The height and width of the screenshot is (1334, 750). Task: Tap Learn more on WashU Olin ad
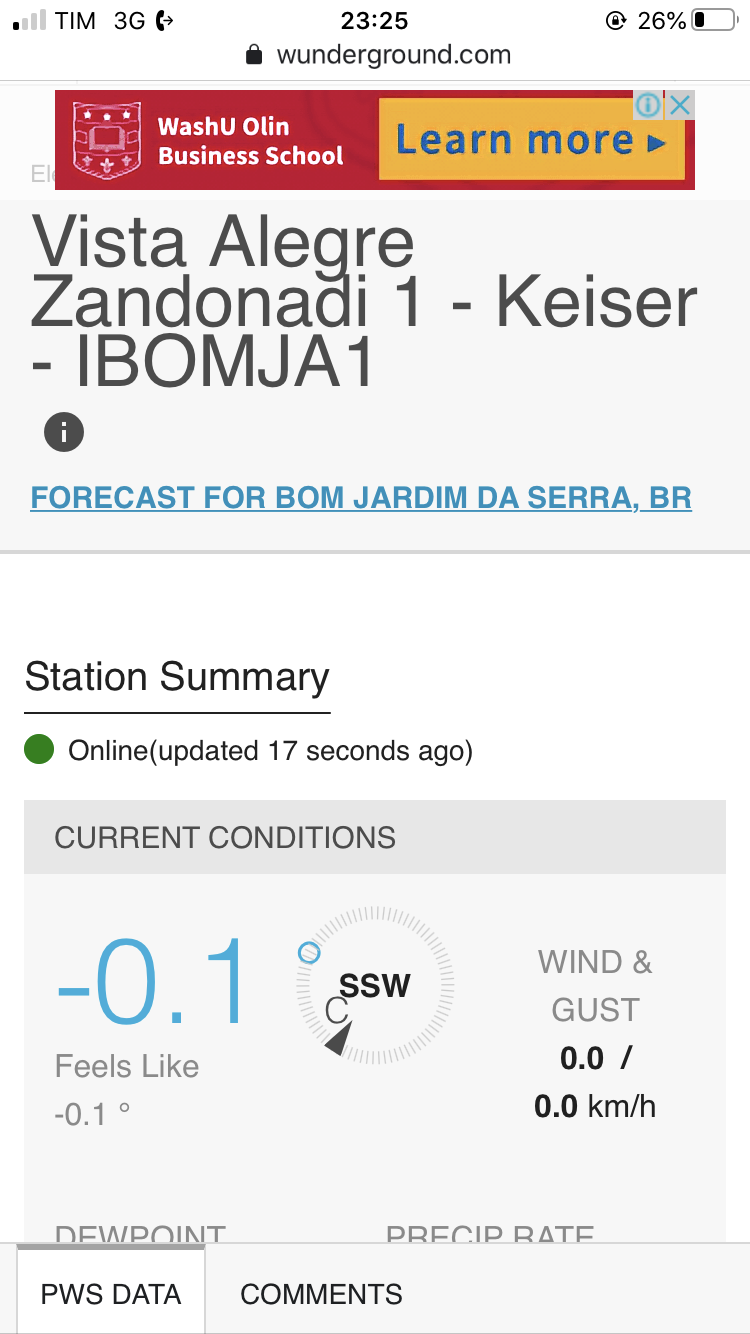(x=531, y=141)
